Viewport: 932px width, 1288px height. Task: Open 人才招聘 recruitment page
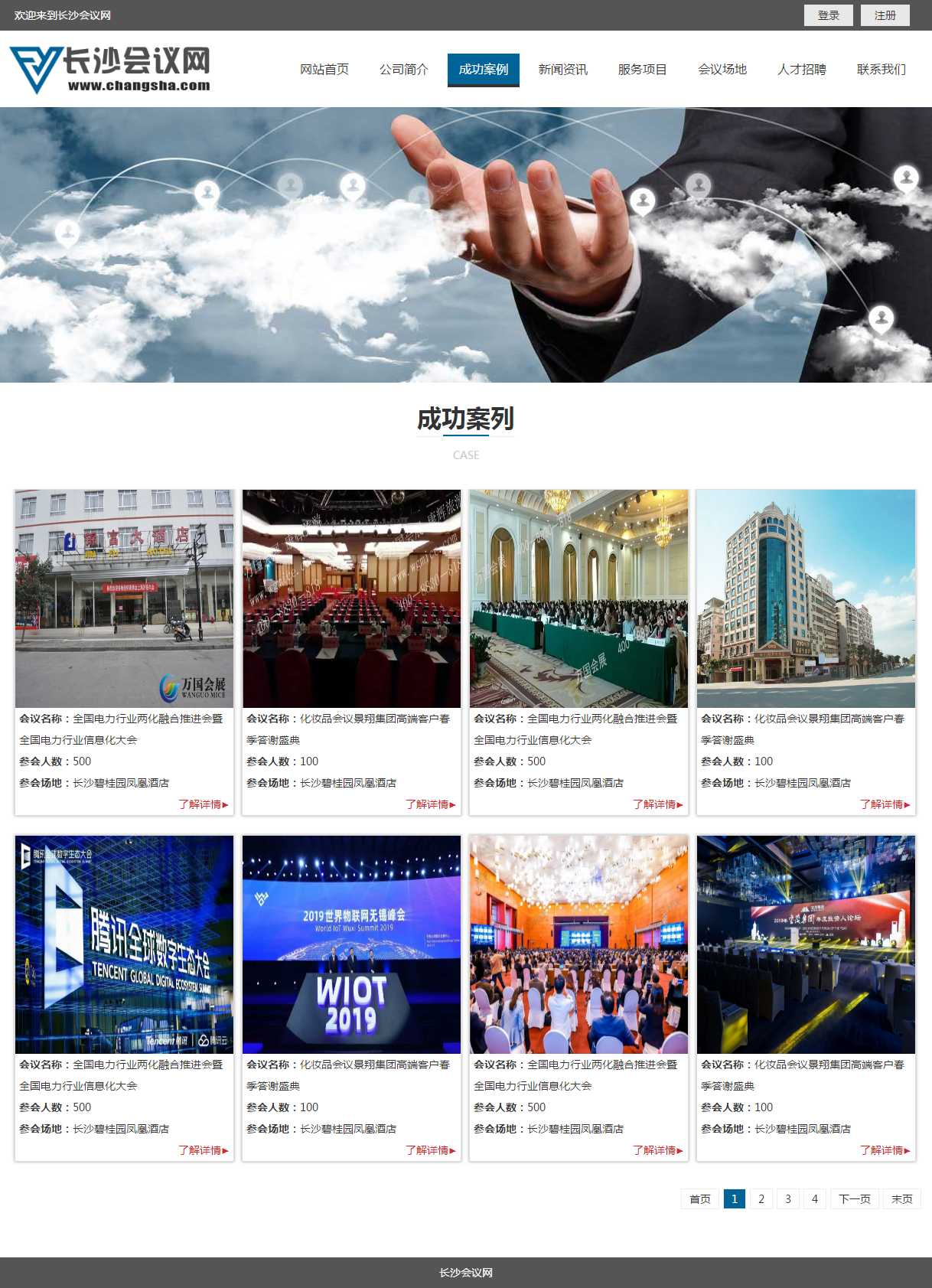tap(801, 70)
